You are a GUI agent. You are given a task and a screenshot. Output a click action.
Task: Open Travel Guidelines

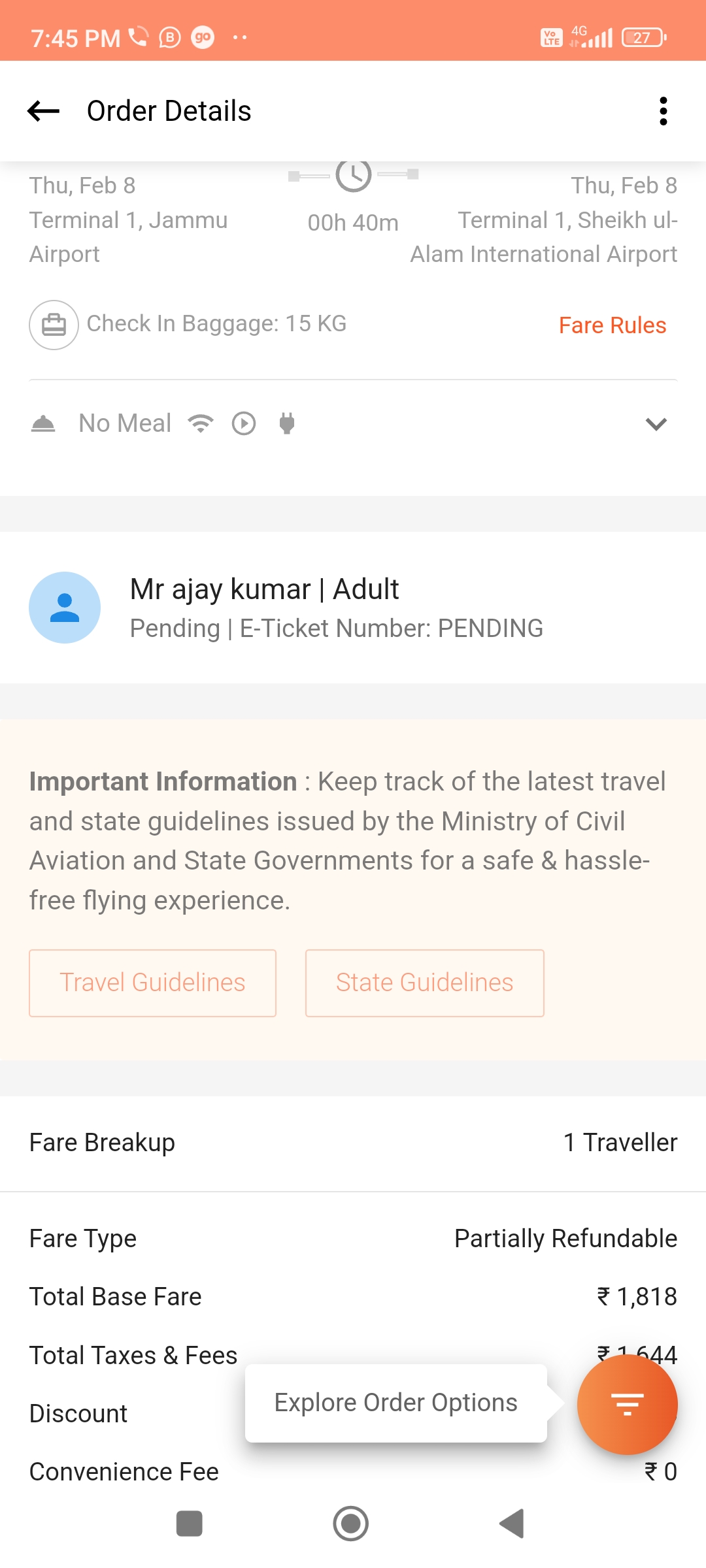coord(152,983)
